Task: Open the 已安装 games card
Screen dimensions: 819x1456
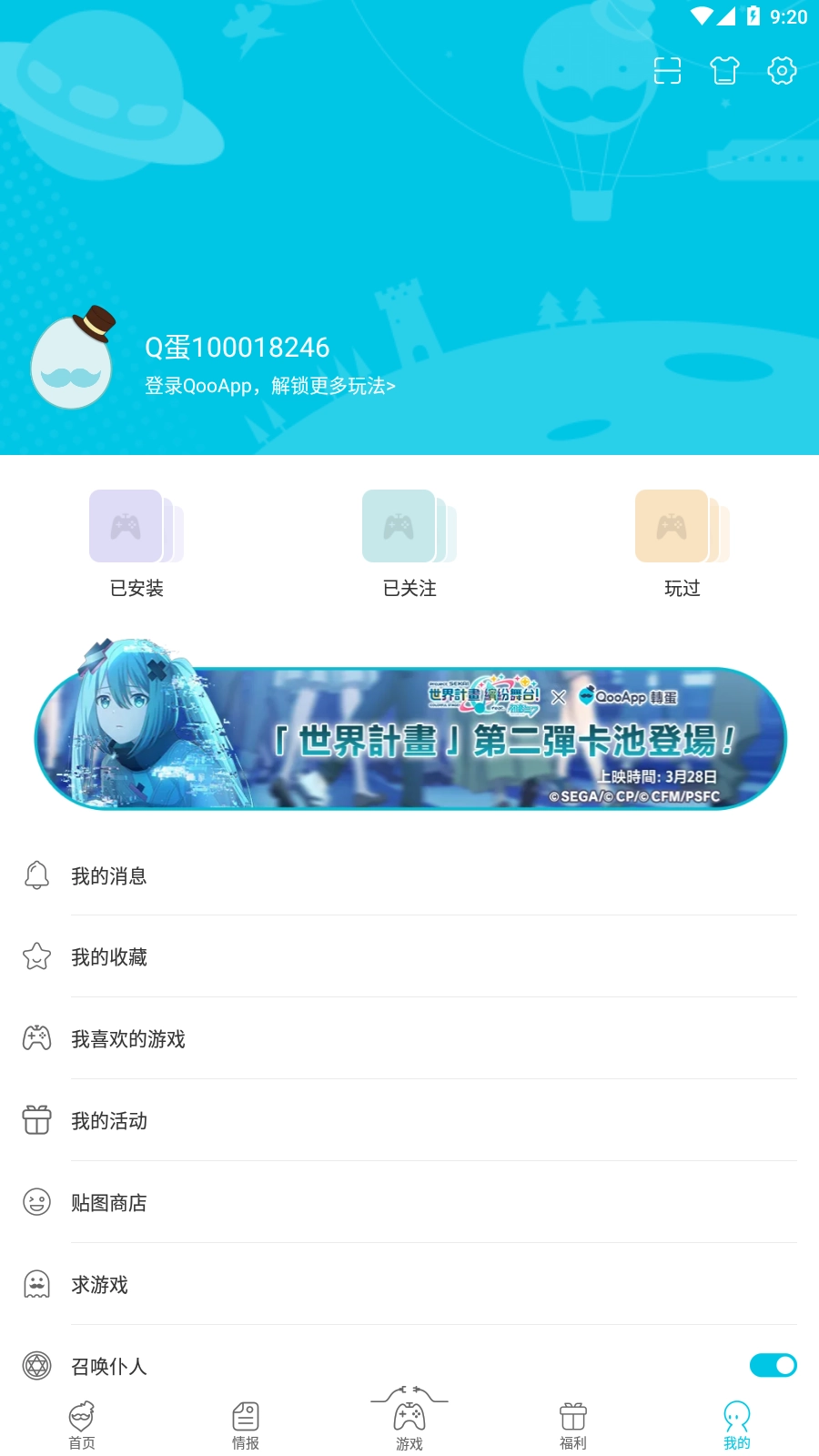Action: (x=136, y=541)
